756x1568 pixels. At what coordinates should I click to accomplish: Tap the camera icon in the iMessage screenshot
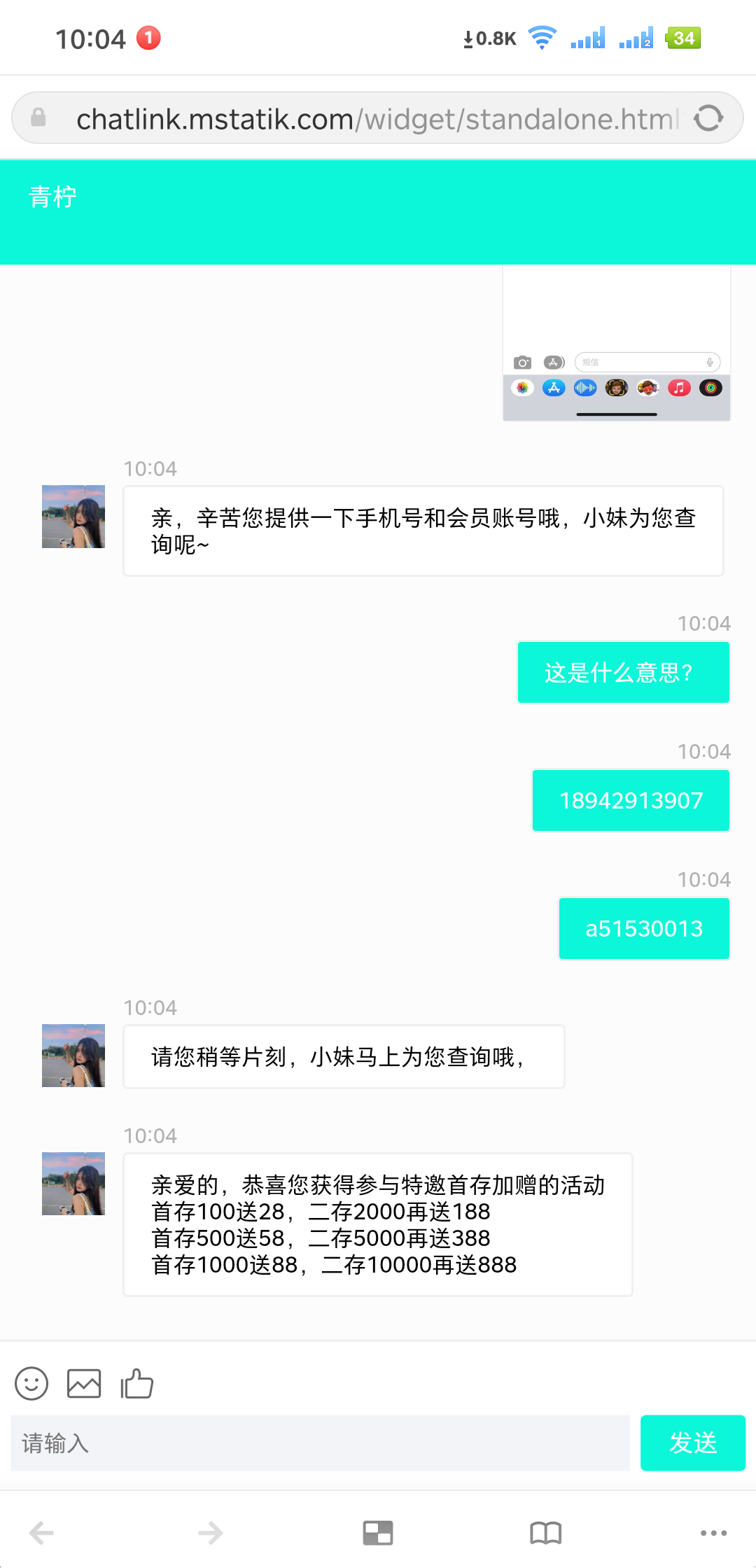coord(522,363)
